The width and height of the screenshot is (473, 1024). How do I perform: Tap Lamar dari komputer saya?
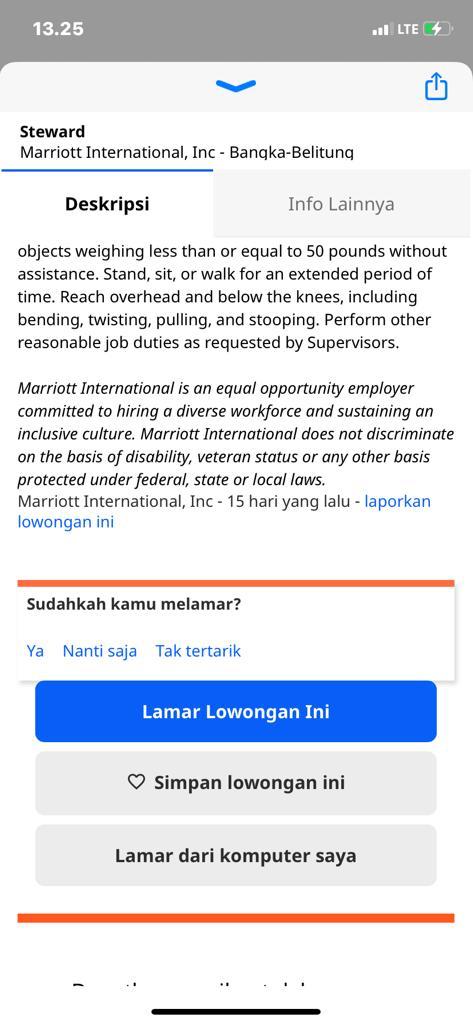[x=236, y=856]
